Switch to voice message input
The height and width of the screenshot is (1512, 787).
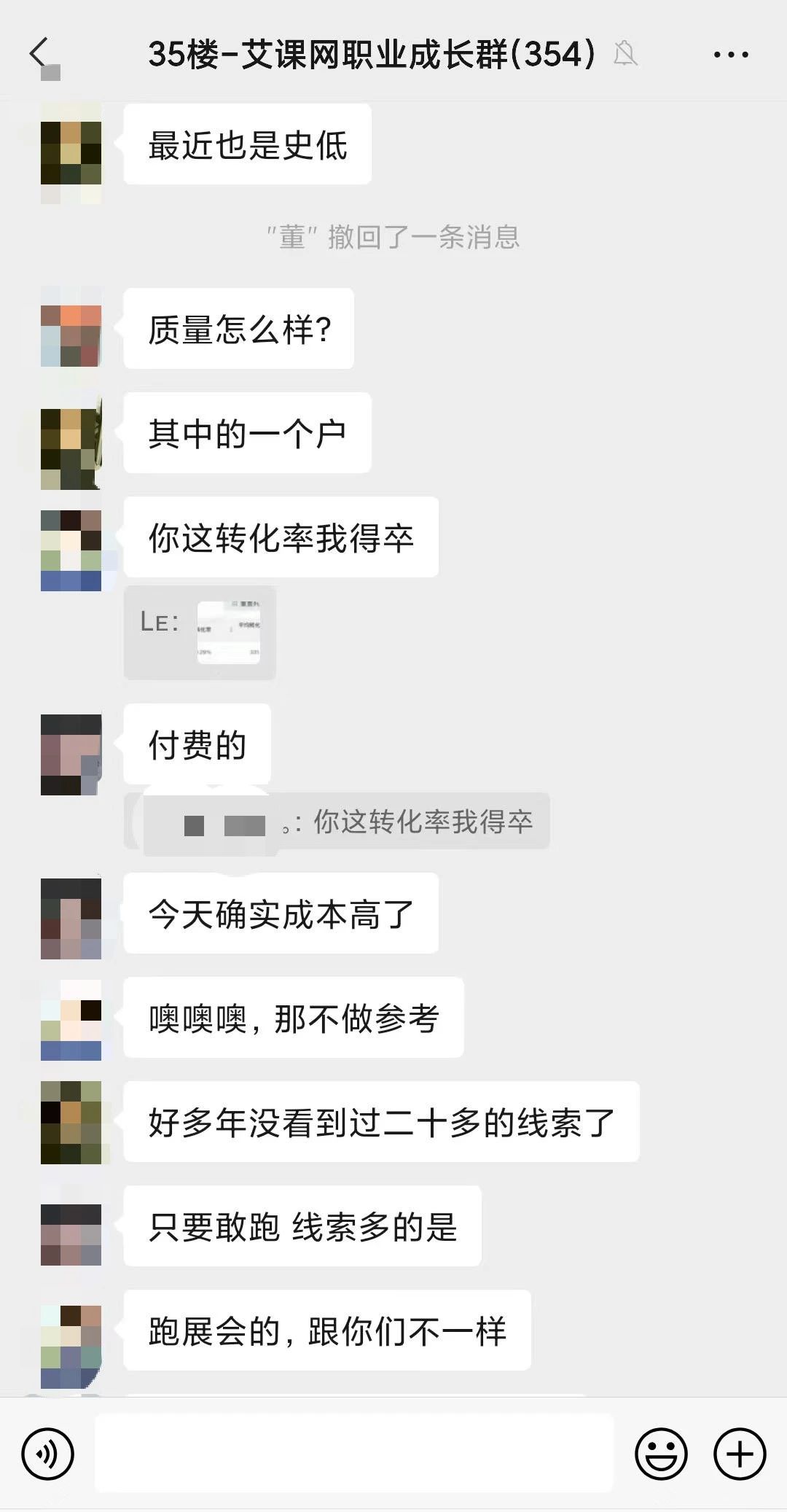click(x=48, y=1454)
